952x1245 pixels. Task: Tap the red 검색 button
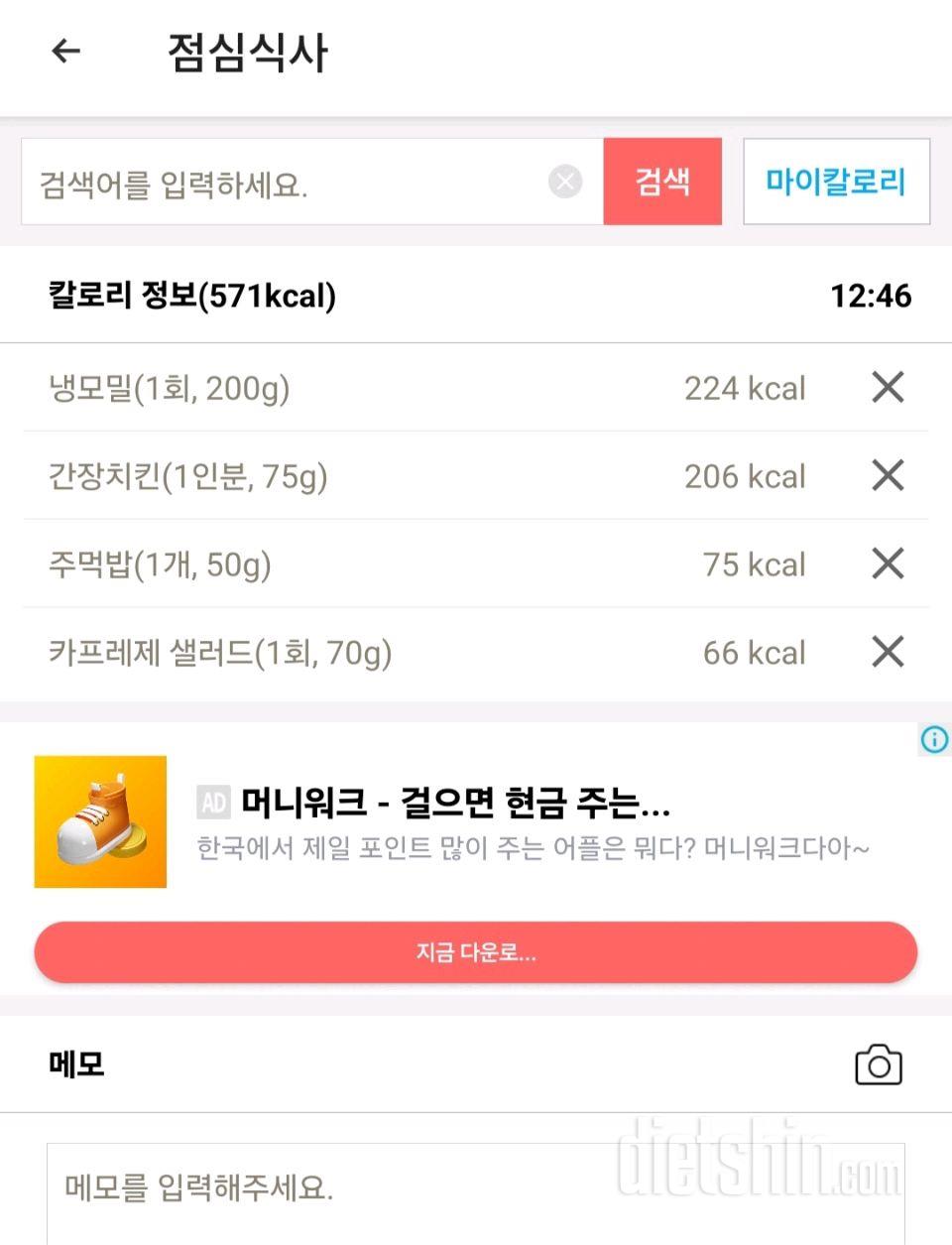click(661, 182)
